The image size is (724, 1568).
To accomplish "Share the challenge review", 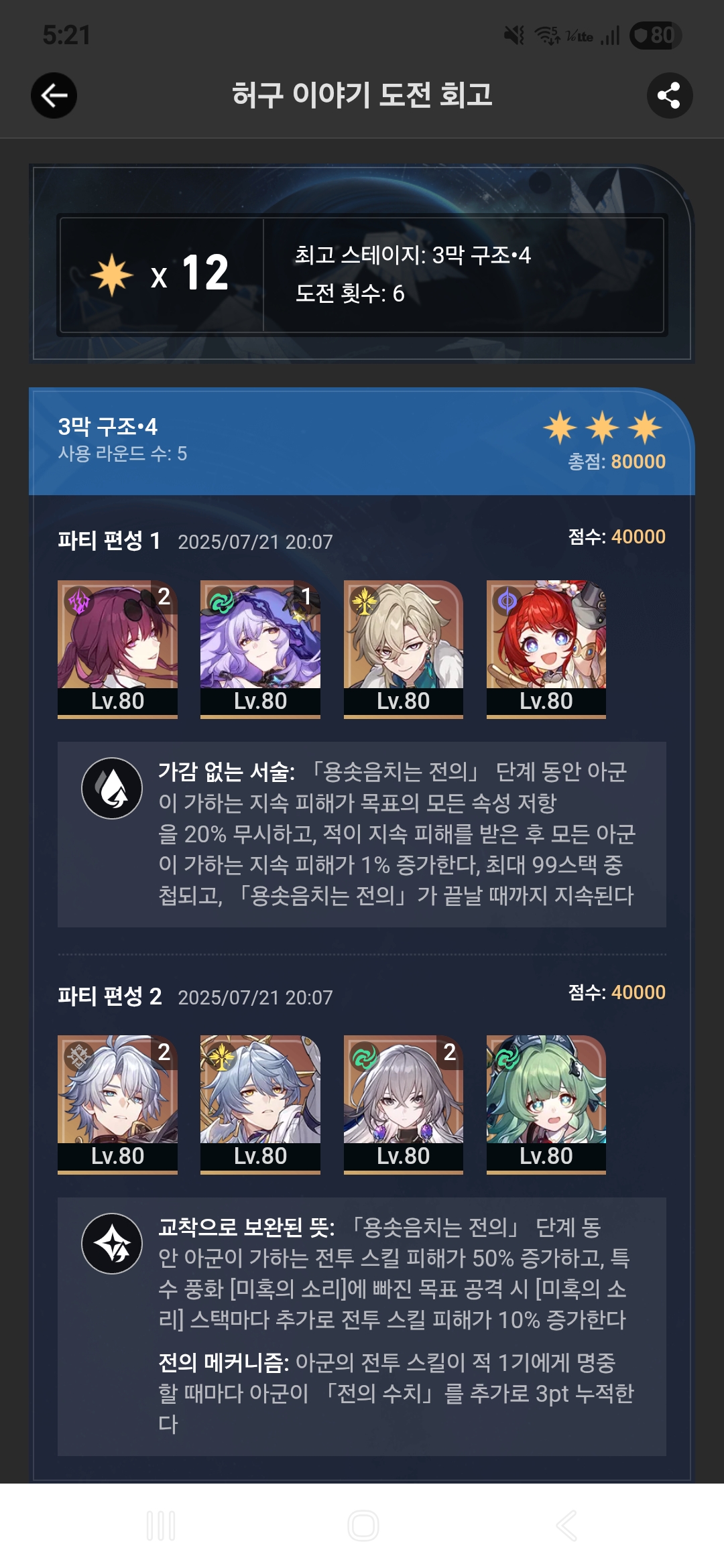I will pos(669,95).
